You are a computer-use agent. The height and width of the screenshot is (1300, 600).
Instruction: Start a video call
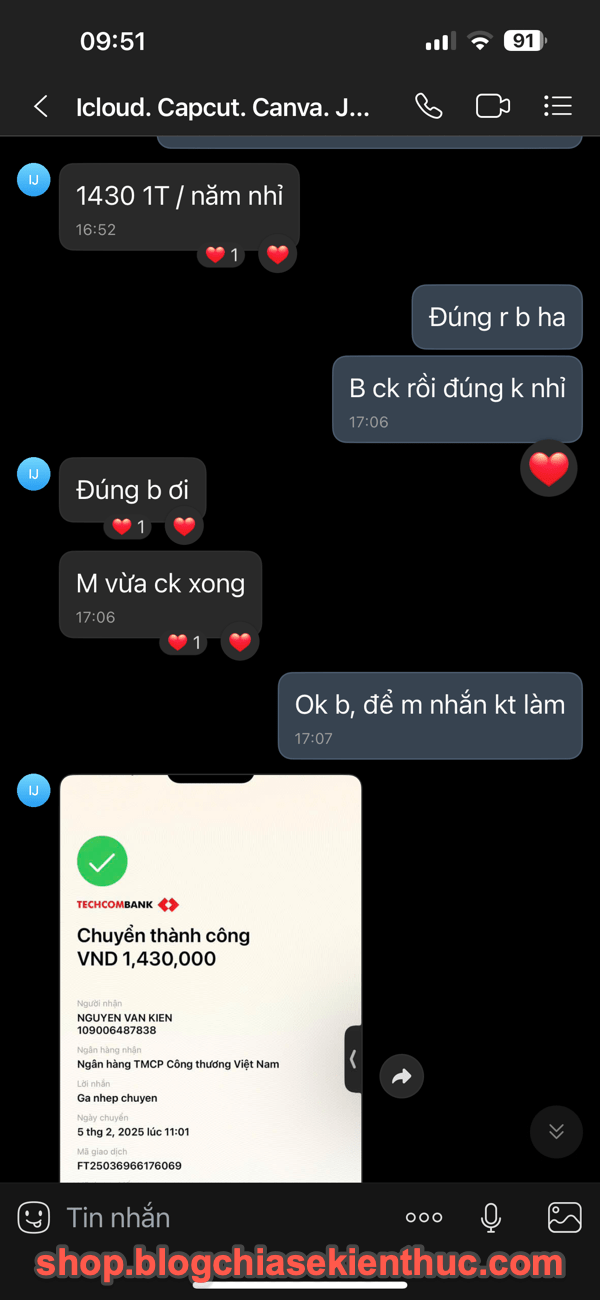(x=492, y=106)
